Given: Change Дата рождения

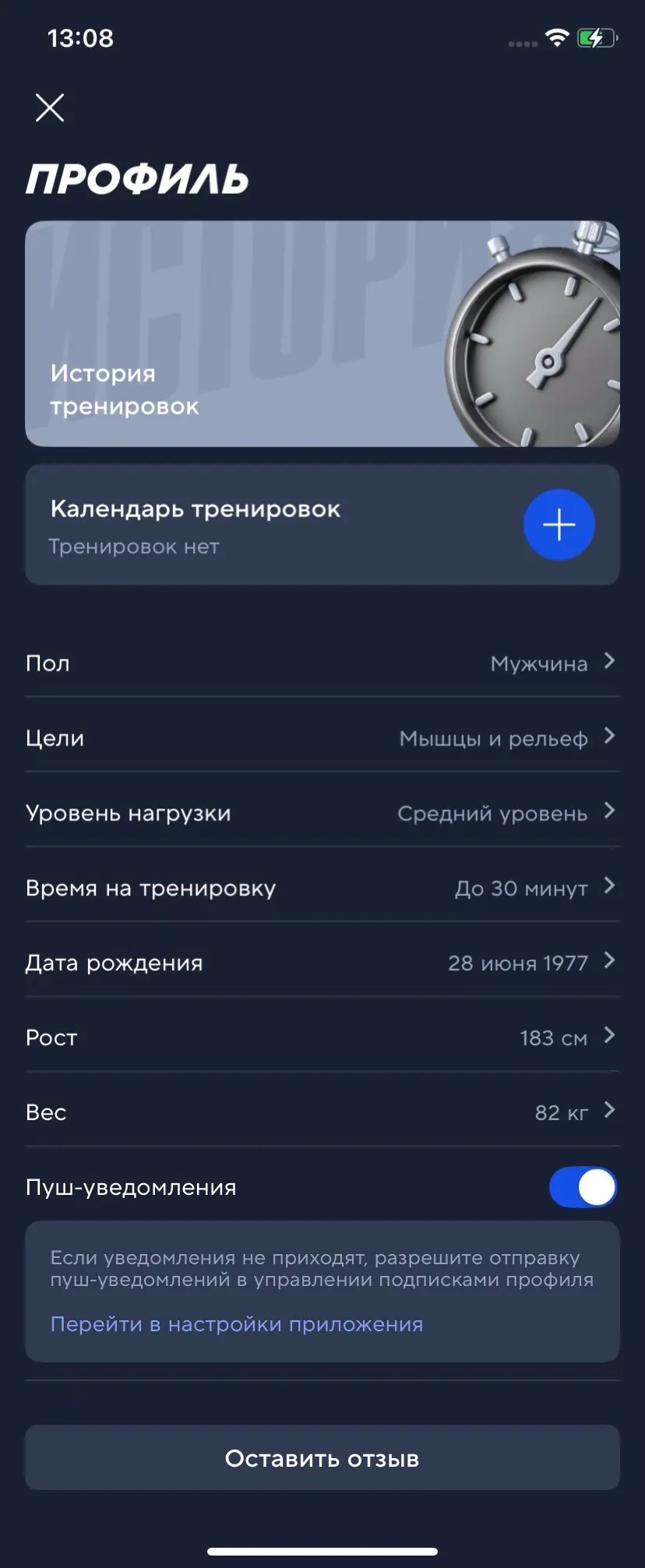Looking at the screenshot, I should click(x=322, y=962).
